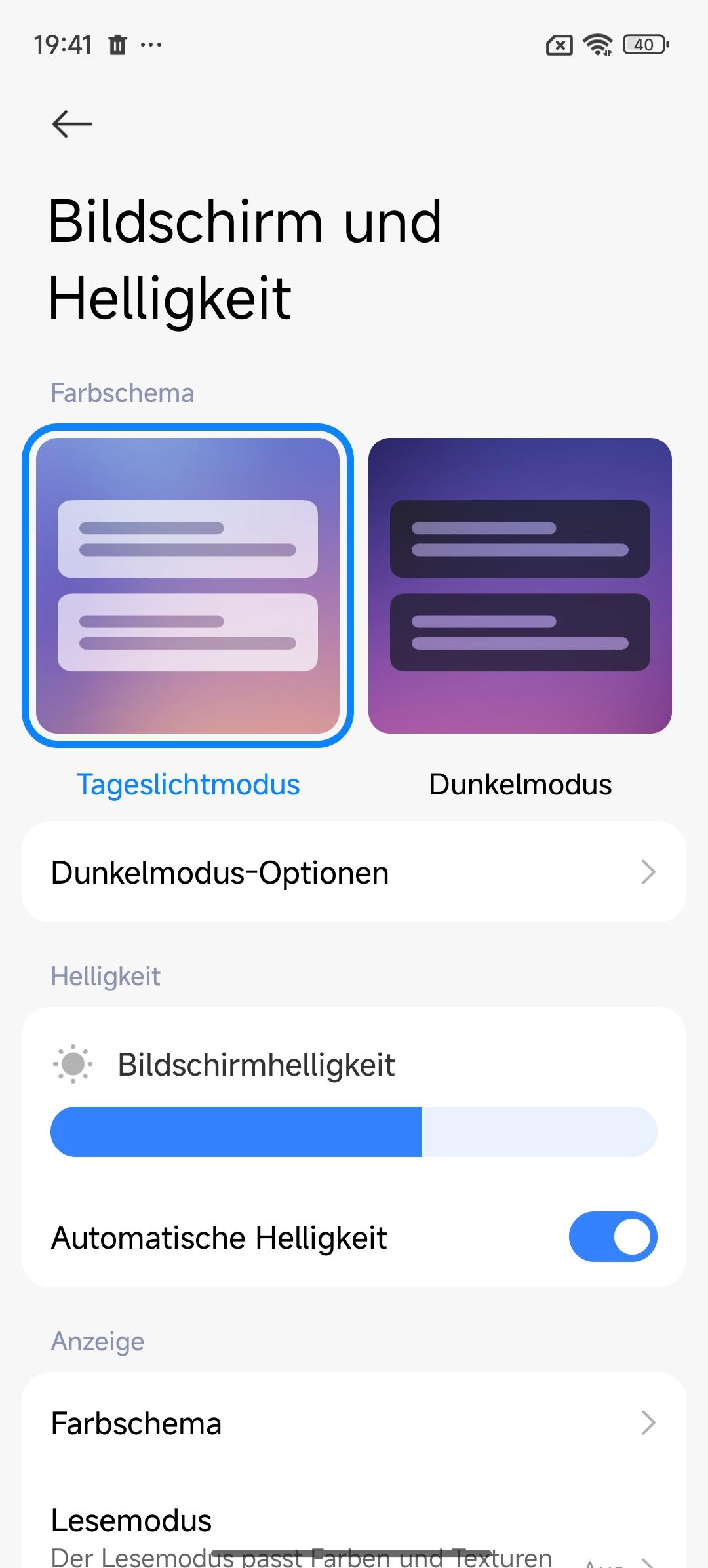Open Farbschema display settings row
The width and height of the screenshot is (708, 1568).
354,1423
